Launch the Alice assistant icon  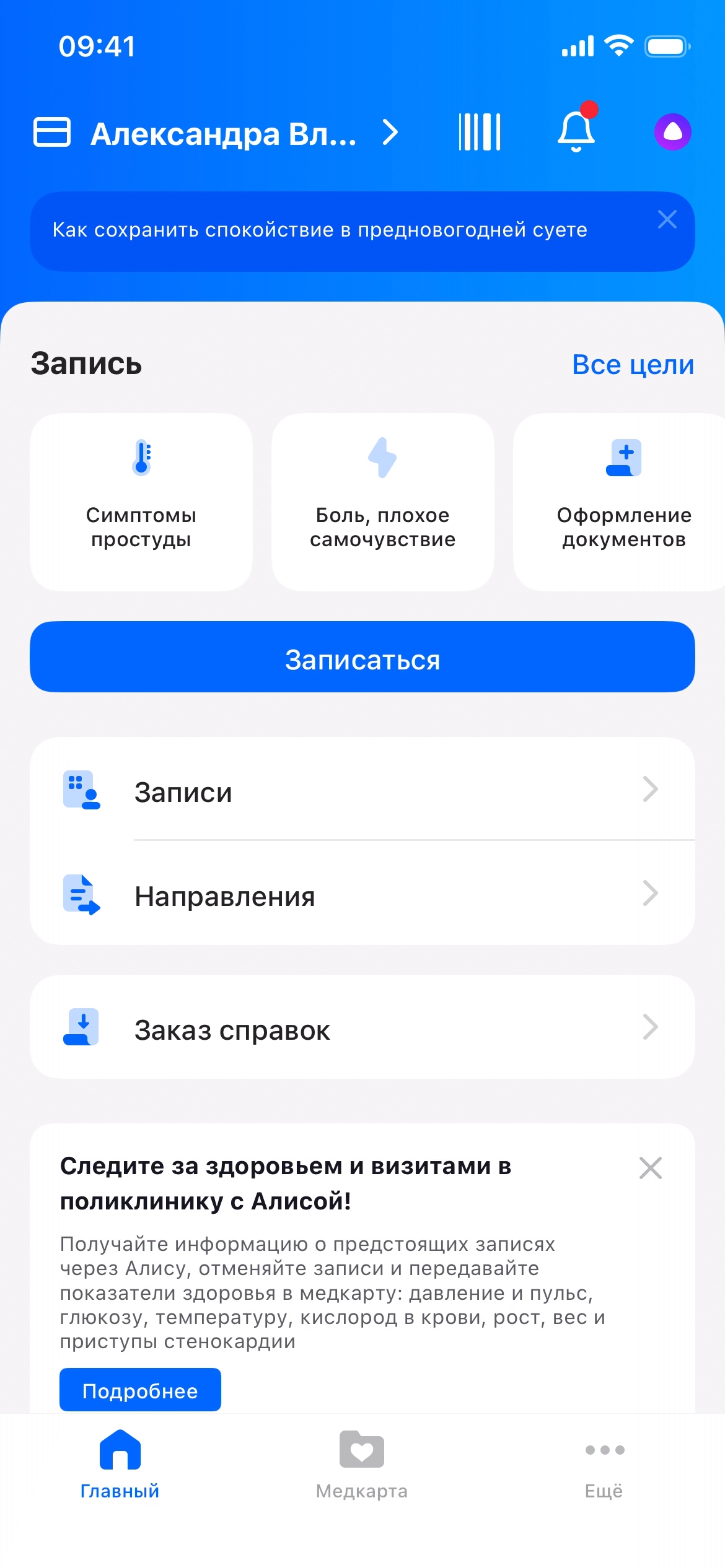[672, 132]
